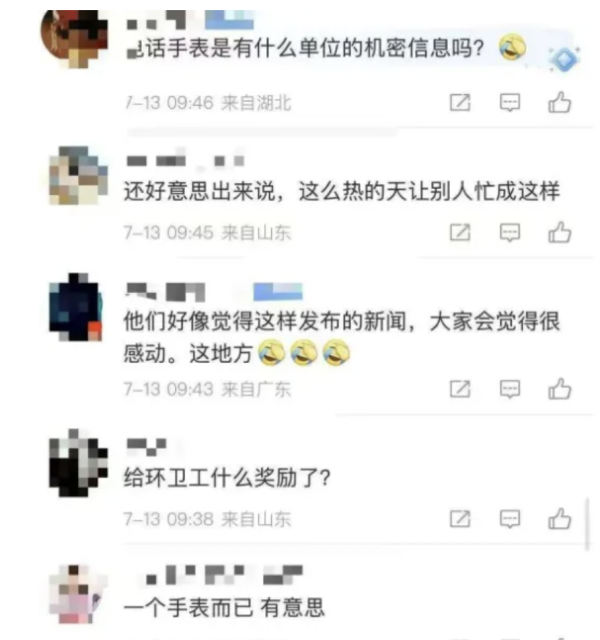
Task: Like the 09:43 comment from 广东
Action: click(560, 388)
